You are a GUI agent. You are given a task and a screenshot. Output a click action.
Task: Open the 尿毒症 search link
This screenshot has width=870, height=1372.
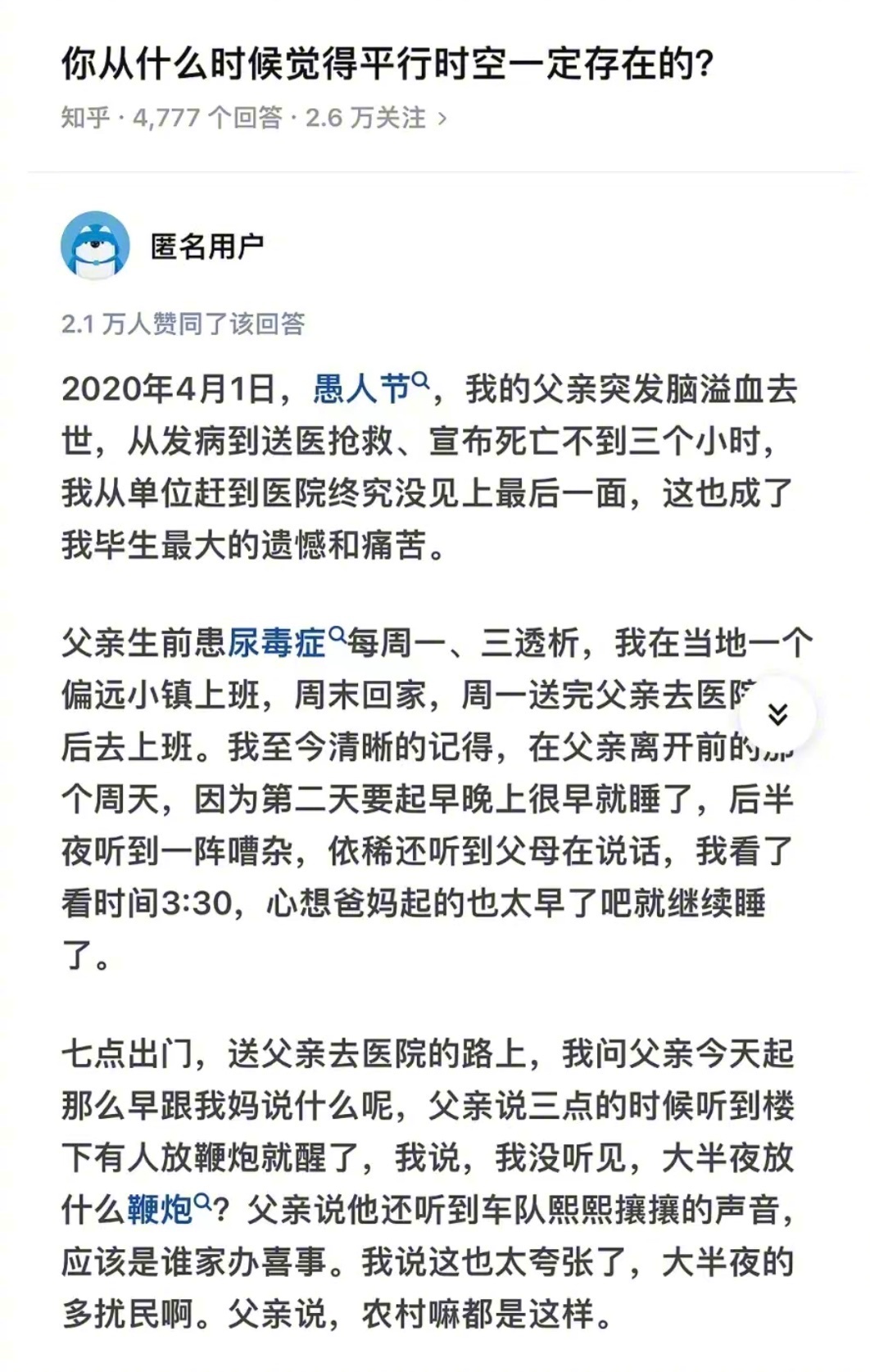[283, 644]
